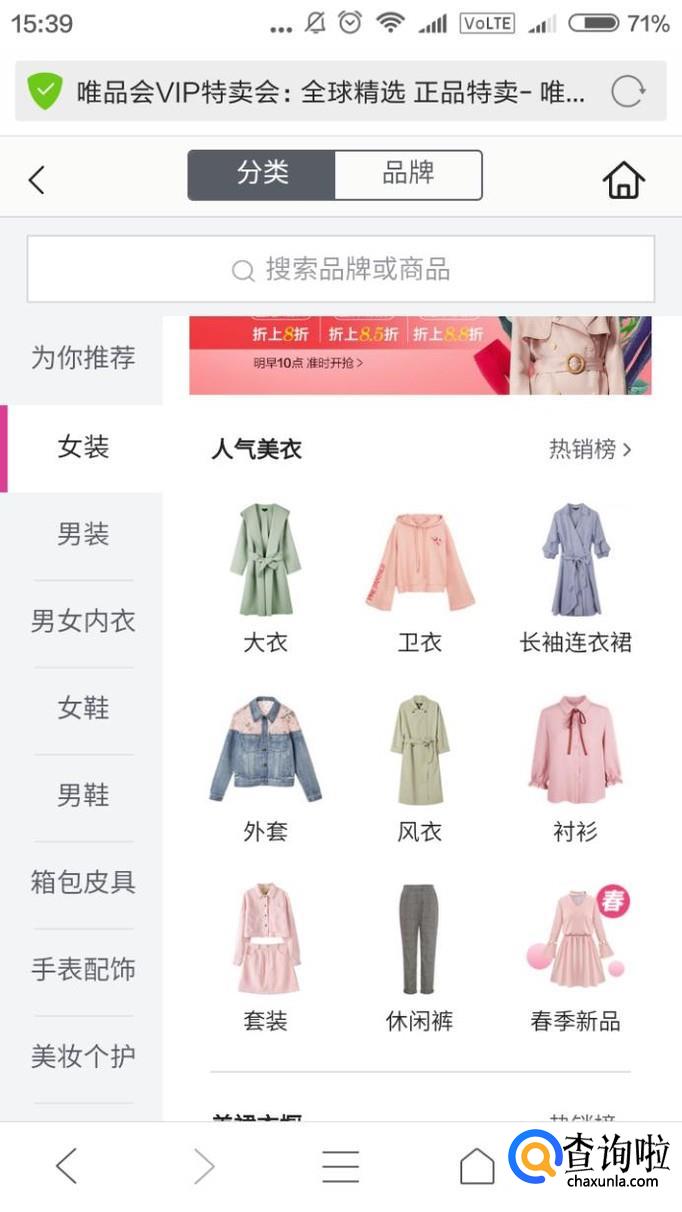
Task: Open the browser menu button
Action: (x=340, y=1166)
